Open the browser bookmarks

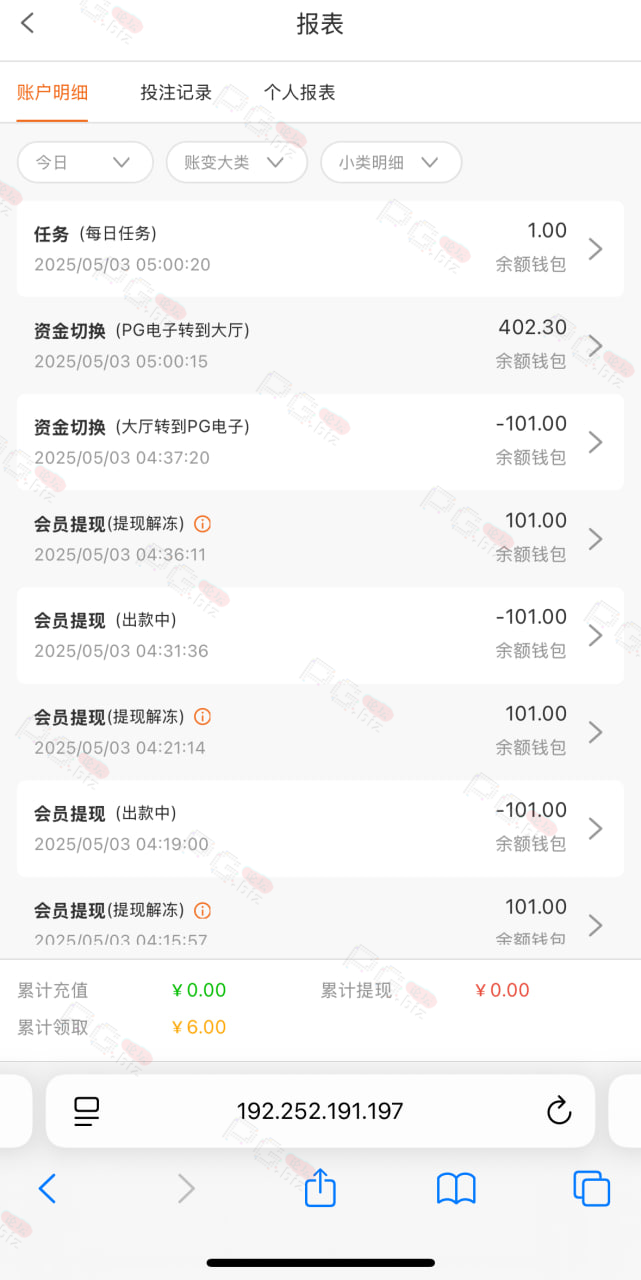pos(456,1189)
